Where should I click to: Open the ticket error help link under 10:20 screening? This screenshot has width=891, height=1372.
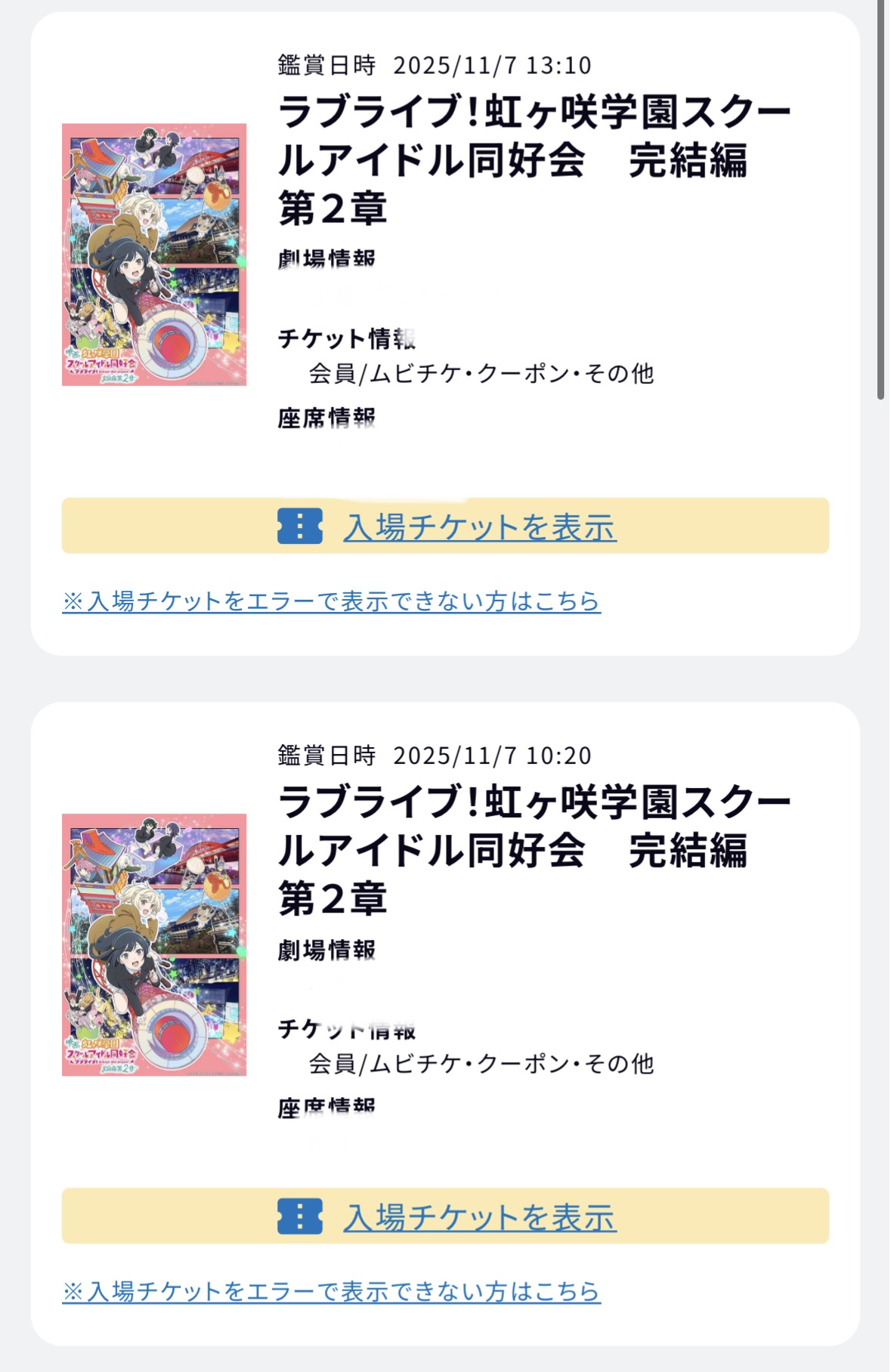(x=331, y=1291)
